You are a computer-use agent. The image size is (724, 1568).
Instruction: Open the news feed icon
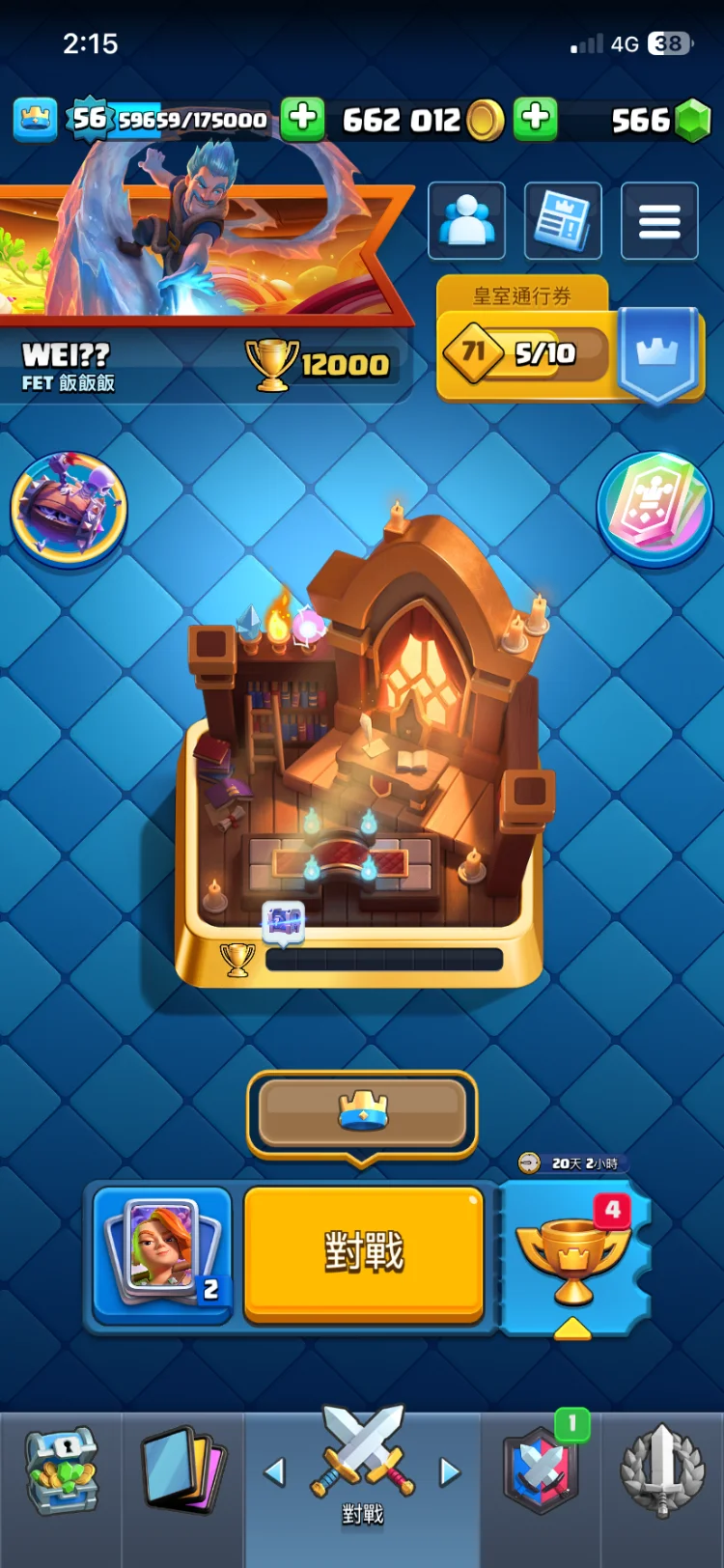[x=563, y=221]
